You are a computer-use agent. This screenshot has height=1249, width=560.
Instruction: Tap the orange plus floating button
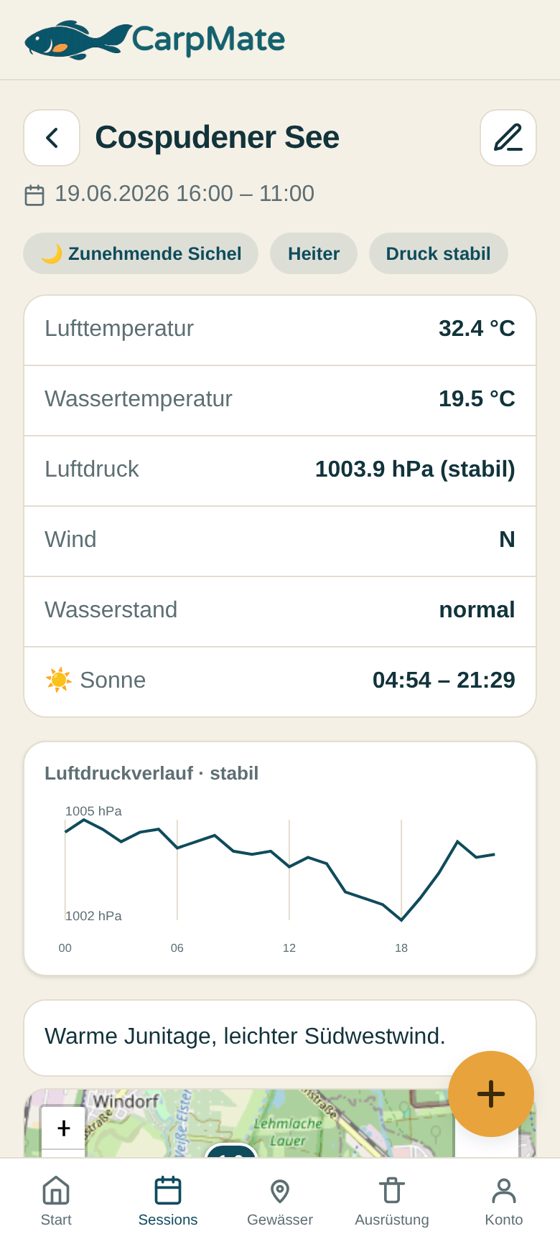click(x=491, y=1094)
